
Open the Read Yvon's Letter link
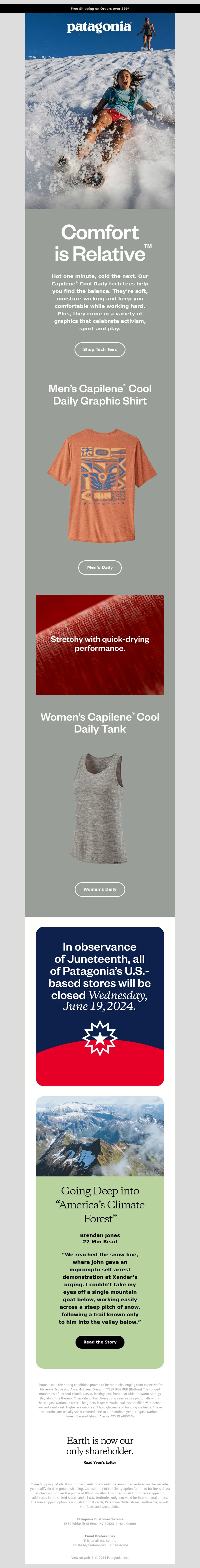pos(100,1462)
